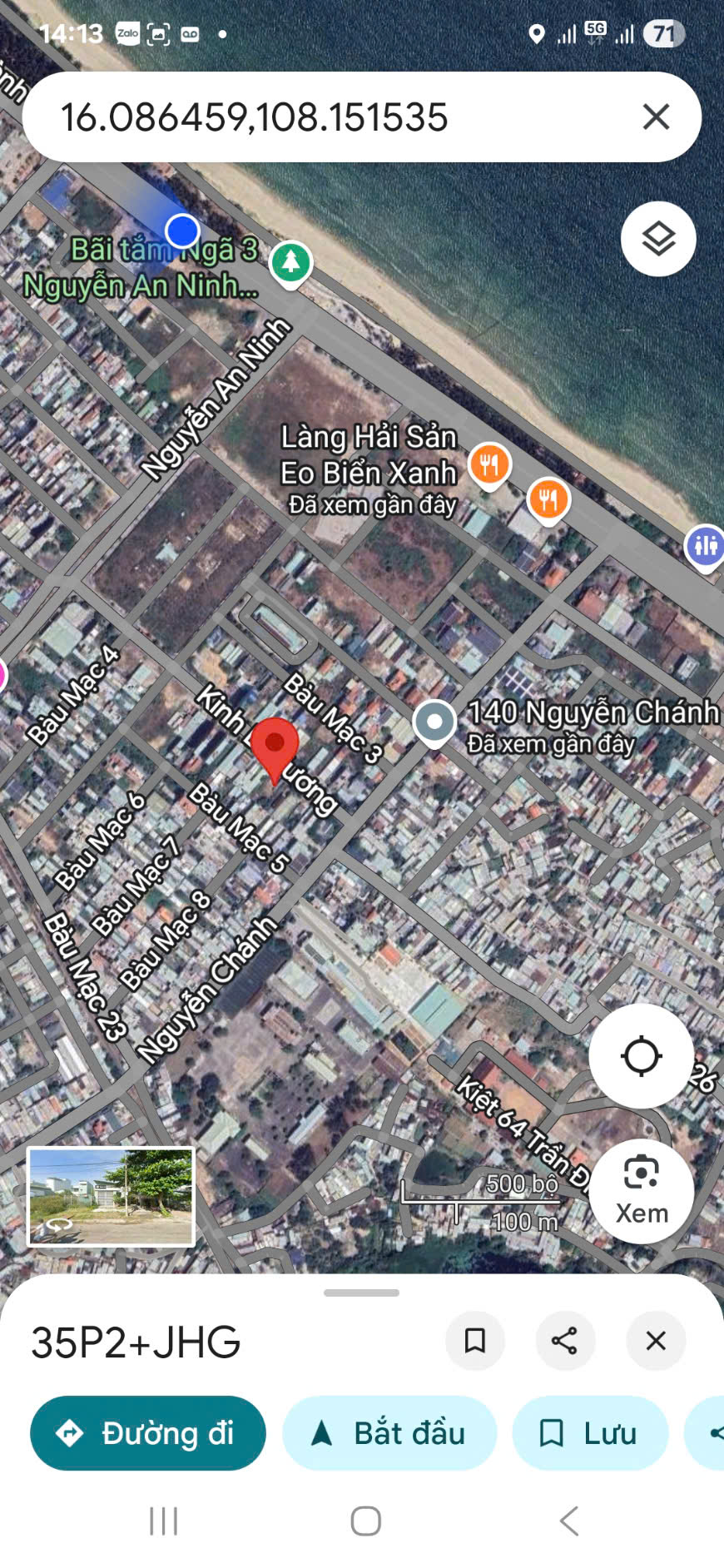Viewport: 724px width, 1568px height.
Task: Share the 35P2+JHG location
Action: tap(565, 1341)
